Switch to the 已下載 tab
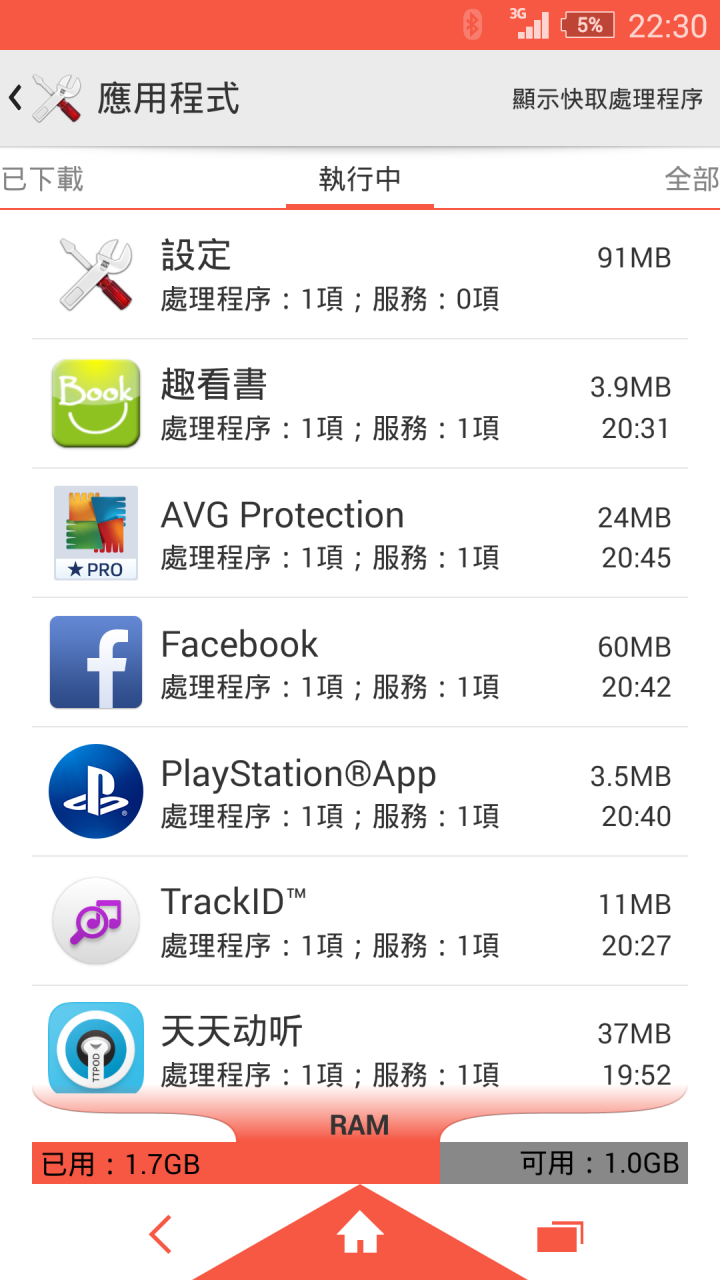The height and width of the screenshot is (1280, 720). [x=43, y=179]
